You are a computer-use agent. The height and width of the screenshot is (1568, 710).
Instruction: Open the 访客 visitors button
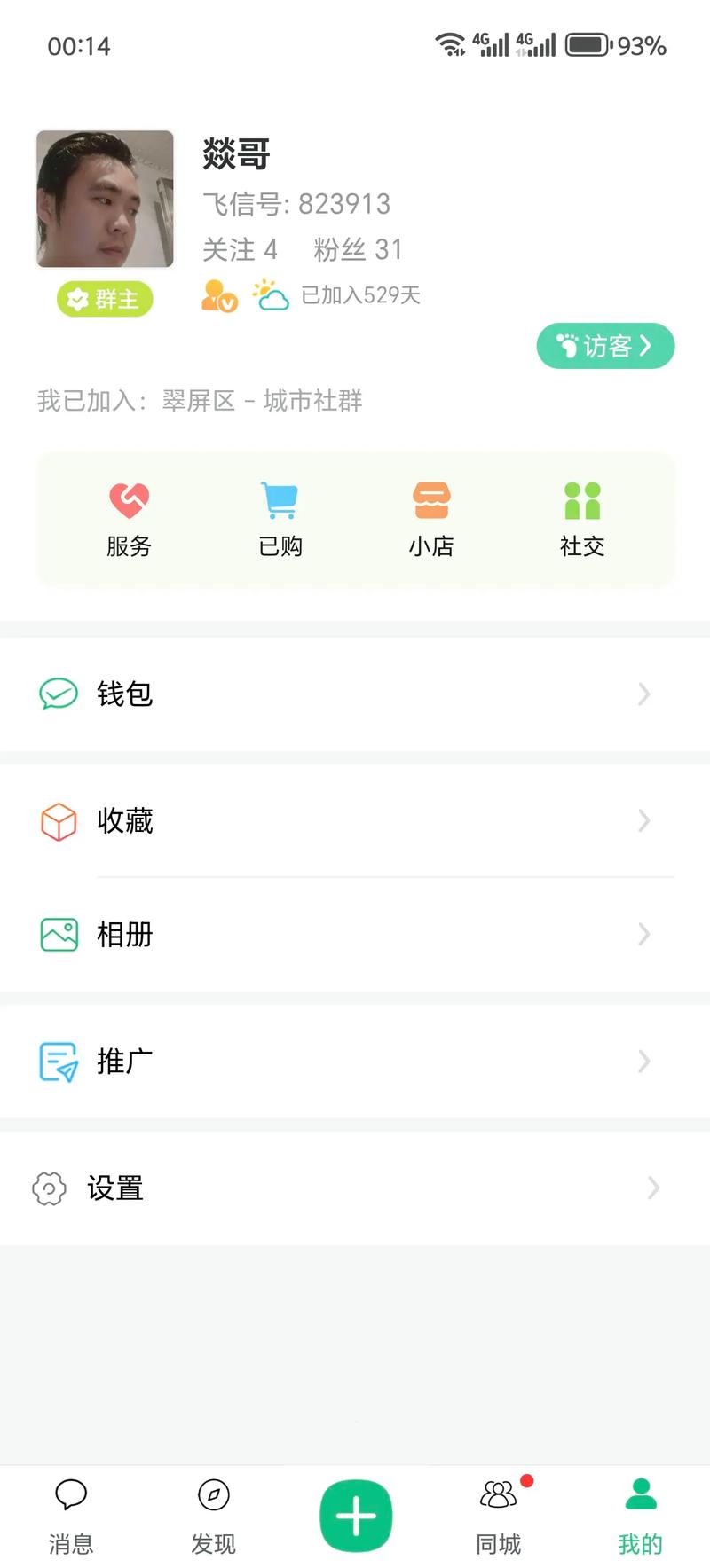point(604,346)
